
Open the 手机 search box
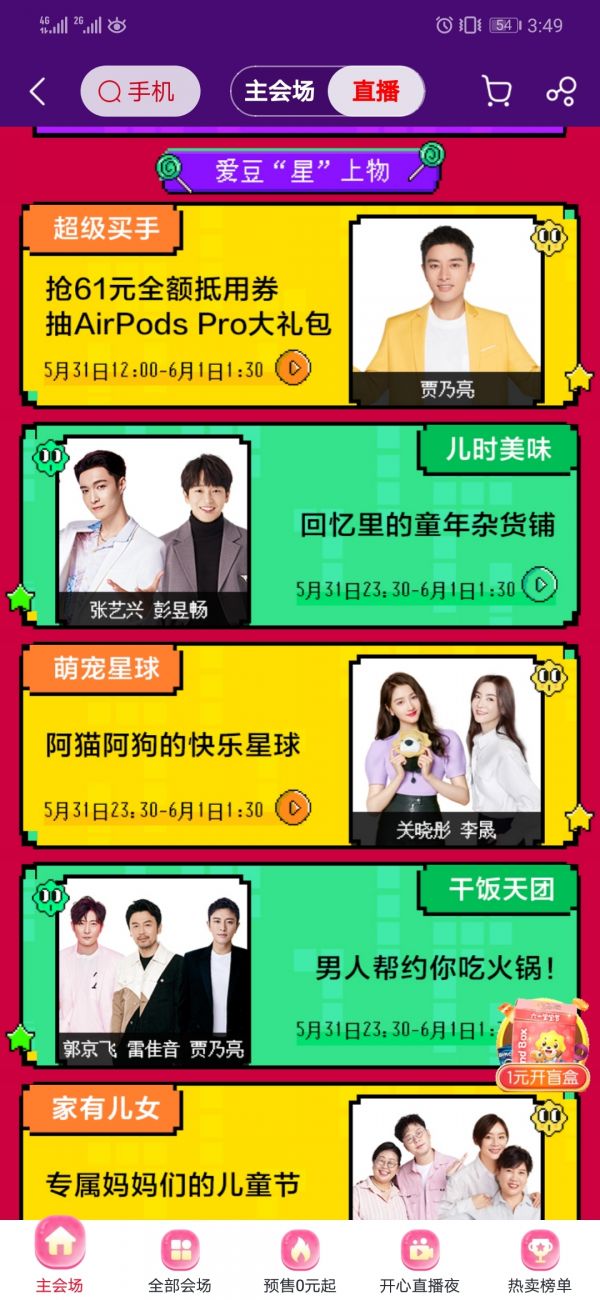pyautogui.click(x=140, y=92)
